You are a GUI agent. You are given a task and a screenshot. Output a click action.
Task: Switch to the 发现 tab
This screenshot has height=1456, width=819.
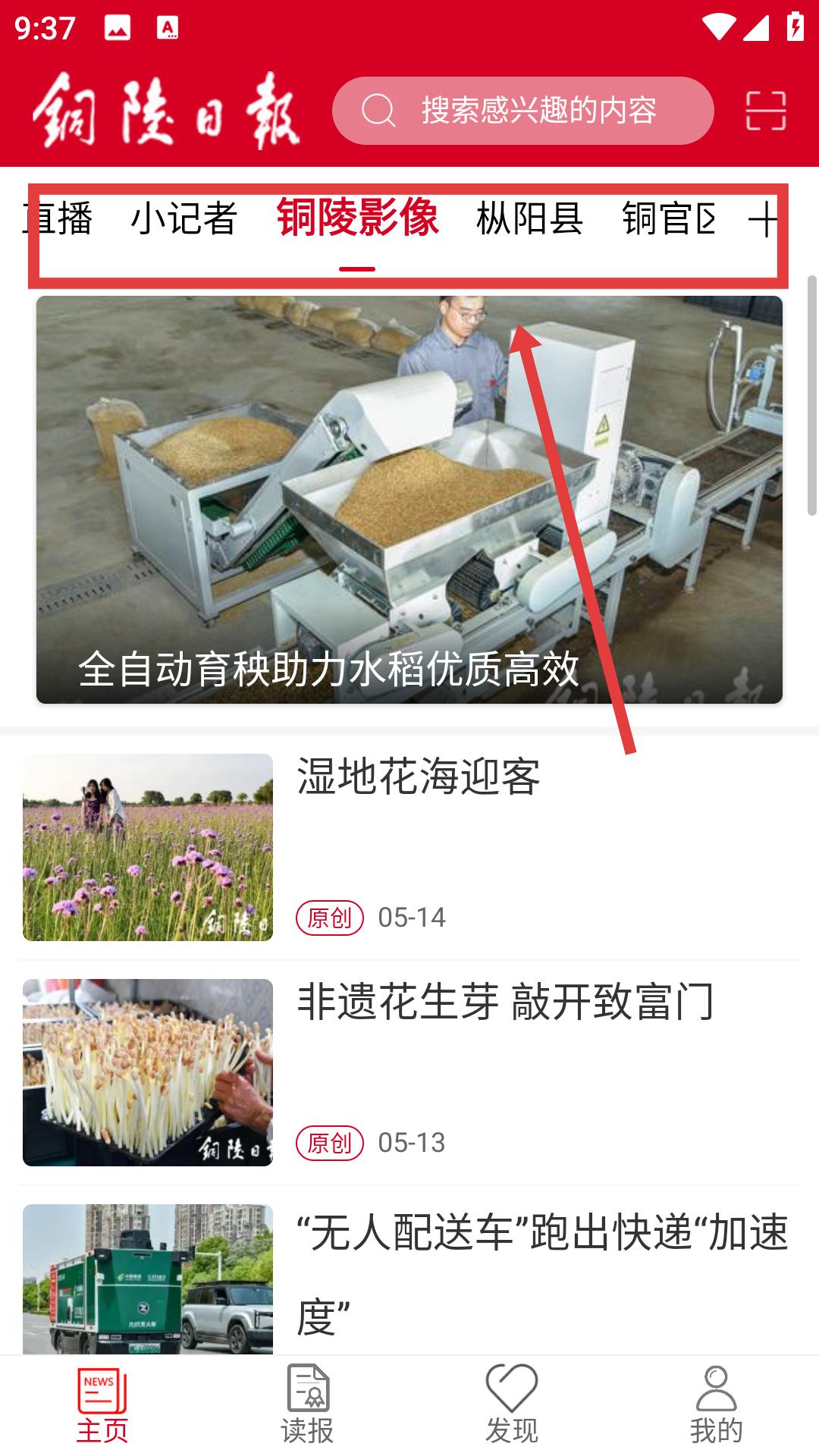512,1405
